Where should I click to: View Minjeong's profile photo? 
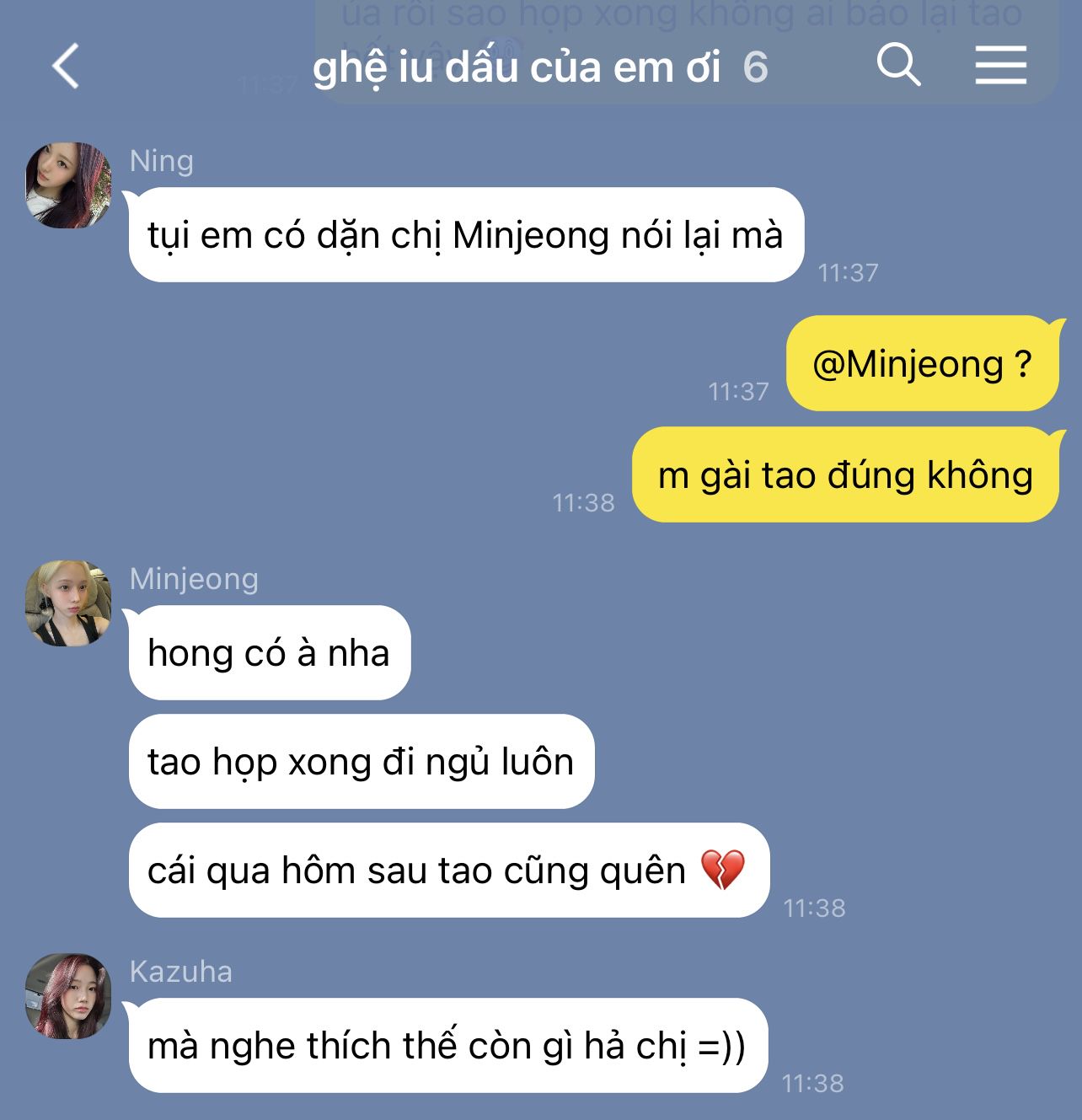click(68, 603)
